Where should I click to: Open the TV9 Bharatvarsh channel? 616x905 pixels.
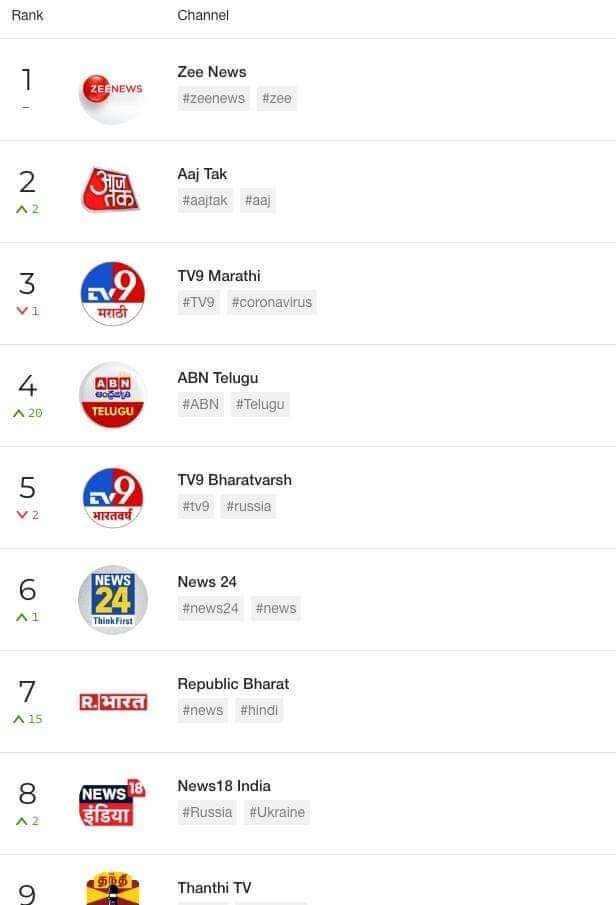(x=234, y=480)
